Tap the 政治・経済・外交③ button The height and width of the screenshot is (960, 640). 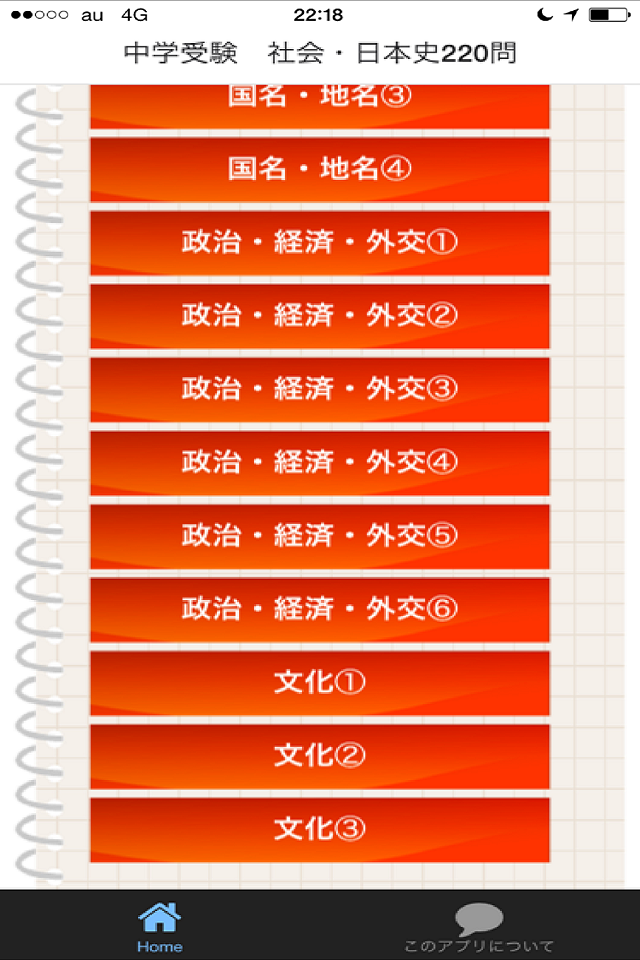319,389
